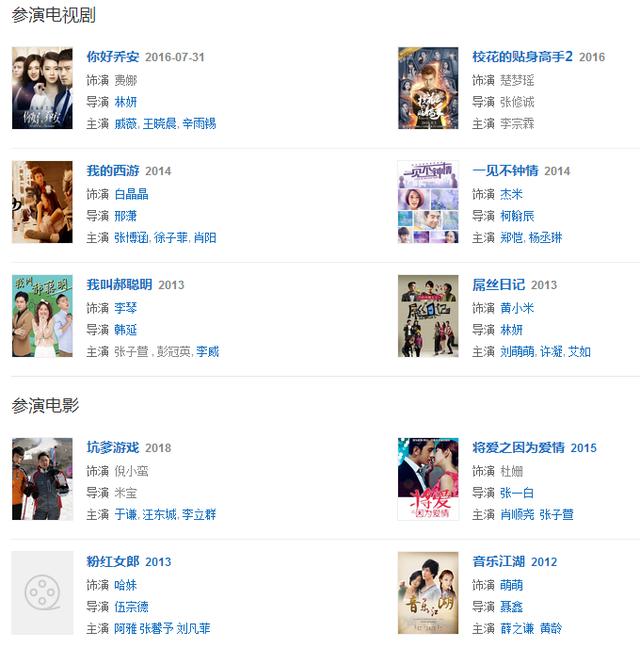Open the 你好乔安 title link
The height and width of the screenshot is (648, 640).
click(113, 57)
